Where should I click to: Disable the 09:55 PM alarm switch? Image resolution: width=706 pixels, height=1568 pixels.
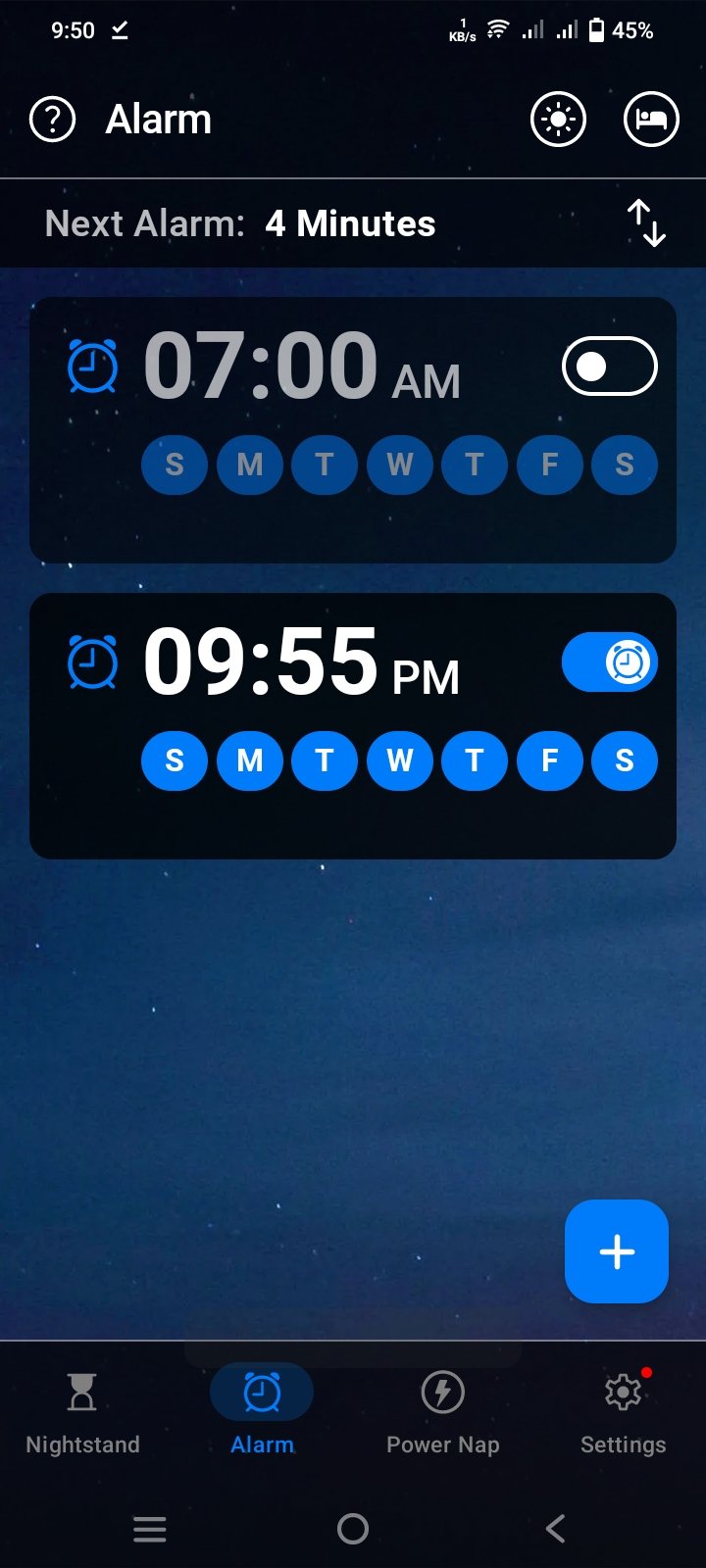pos(609,662)
